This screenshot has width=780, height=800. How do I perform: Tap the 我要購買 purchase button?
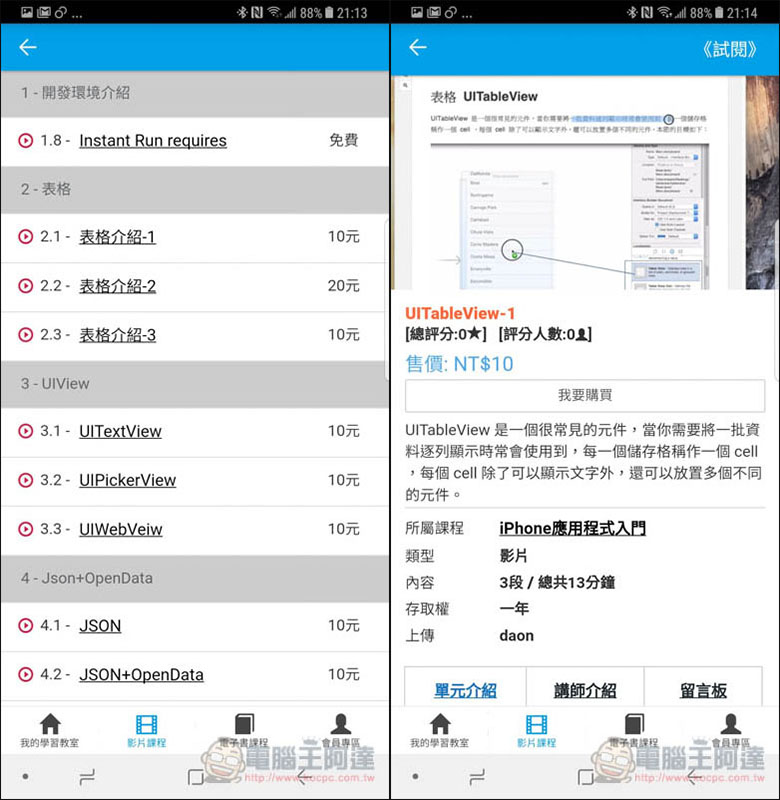584,395
